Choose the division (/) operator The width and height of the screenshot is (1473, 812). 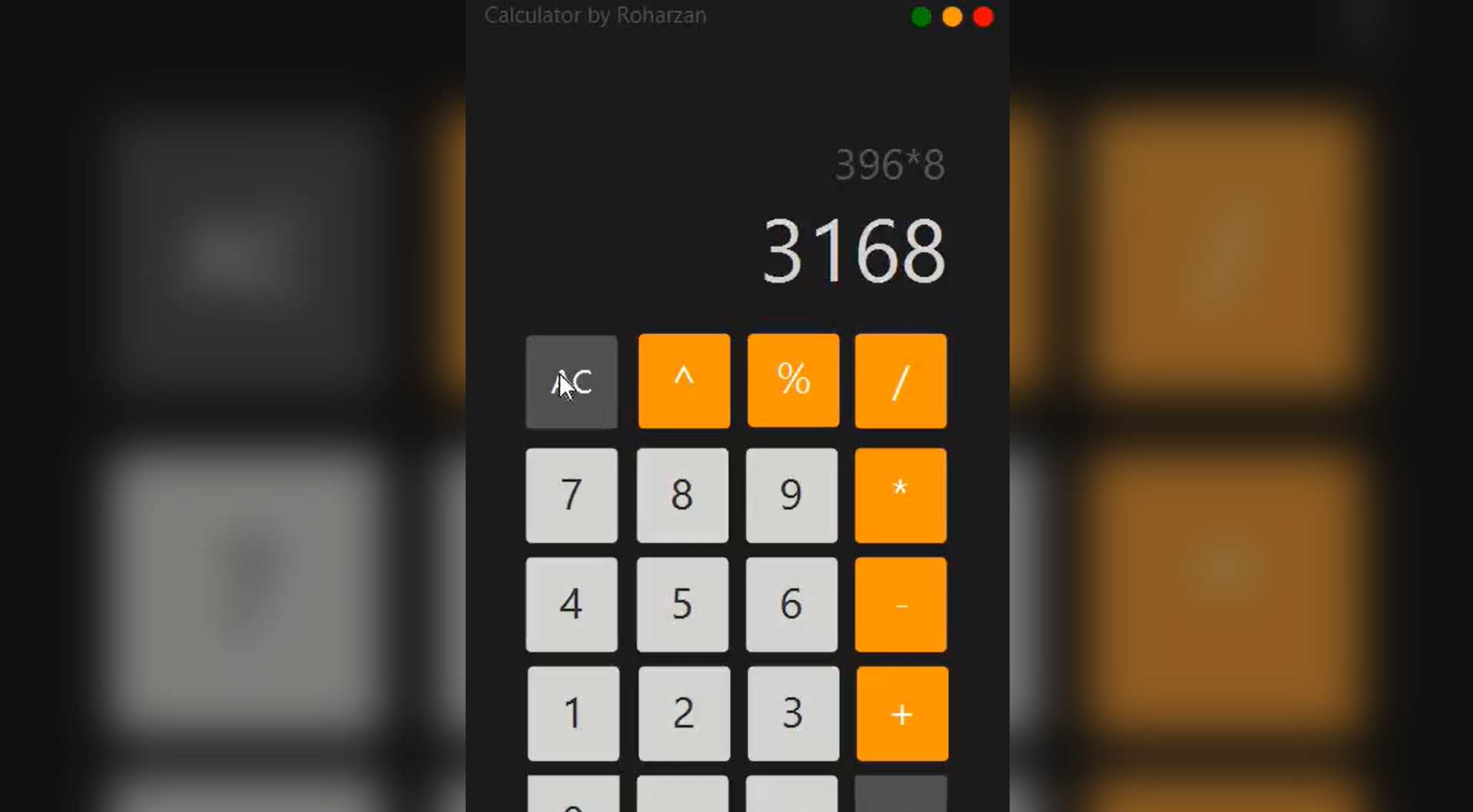[x=901, y=381]
